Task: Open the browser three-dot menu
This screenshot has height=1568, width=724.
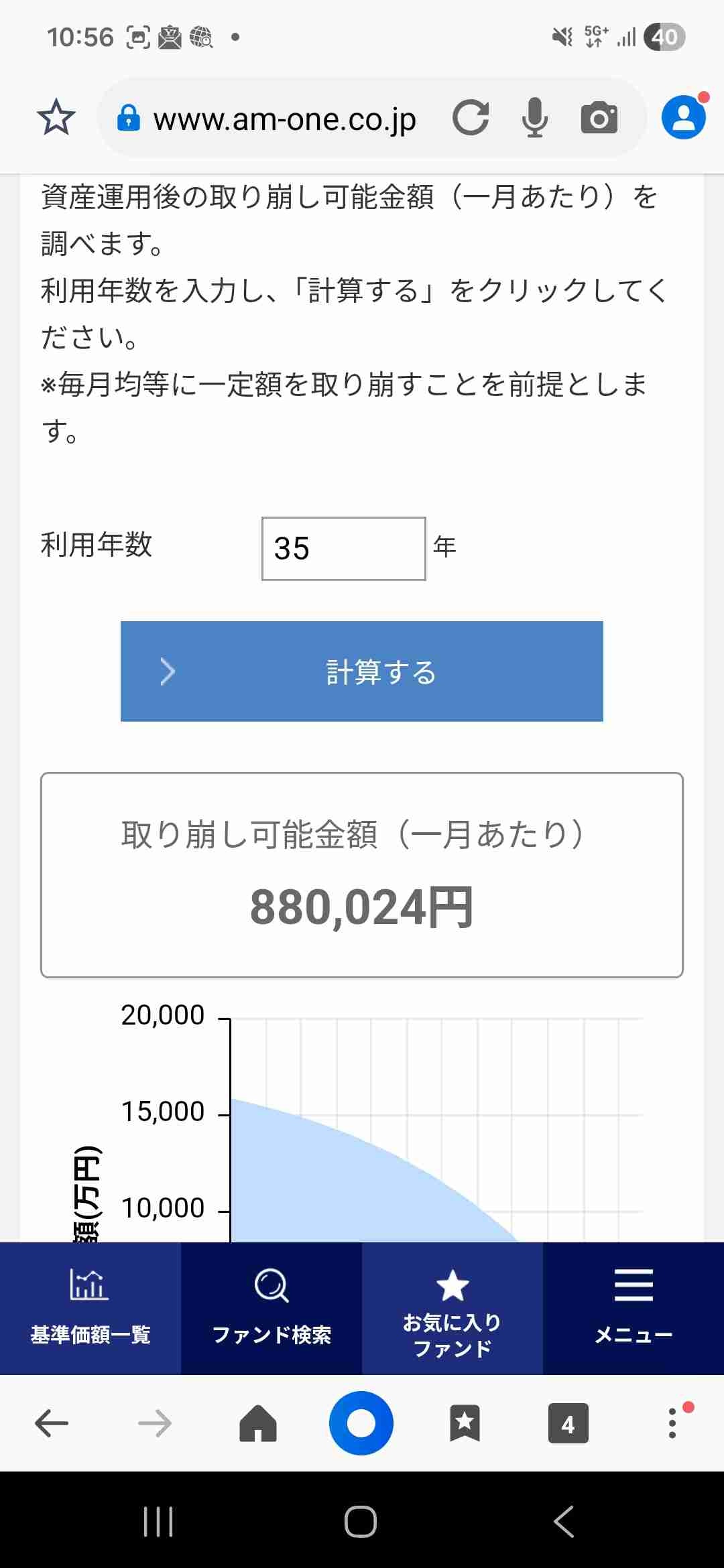Action: click(x=672, y=1423)
